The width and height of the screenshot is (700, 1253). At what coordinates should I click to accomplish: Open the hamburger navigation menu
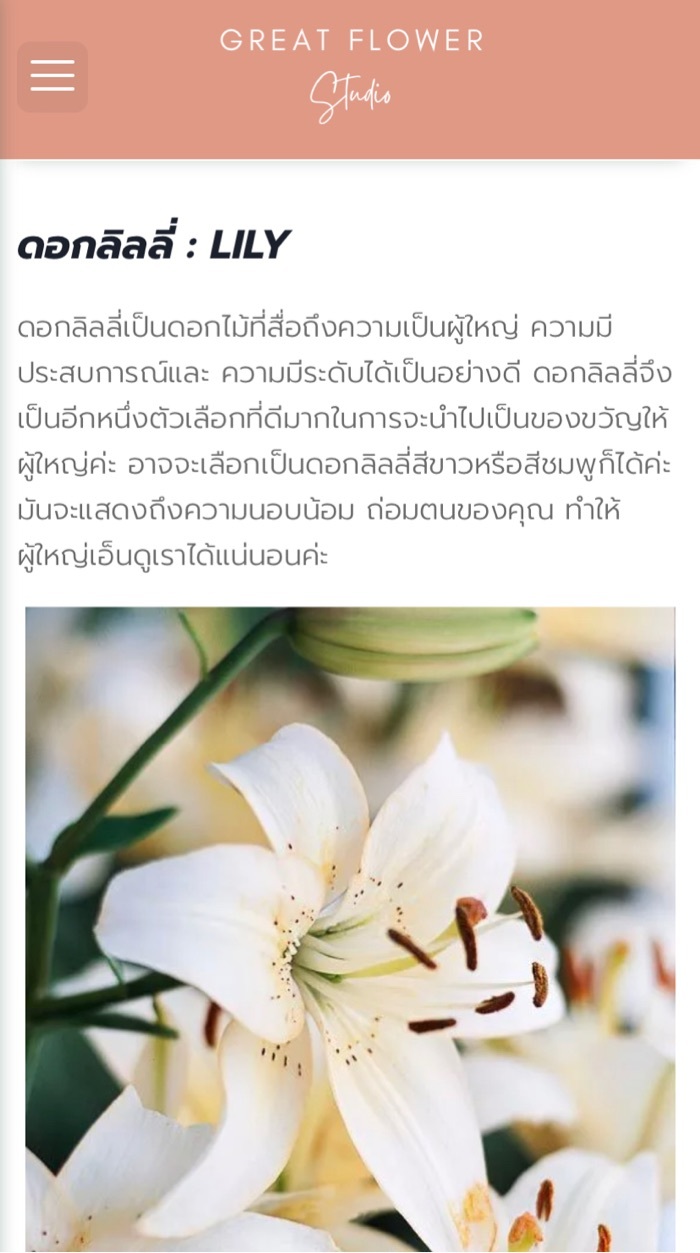[x=52, y=76]
